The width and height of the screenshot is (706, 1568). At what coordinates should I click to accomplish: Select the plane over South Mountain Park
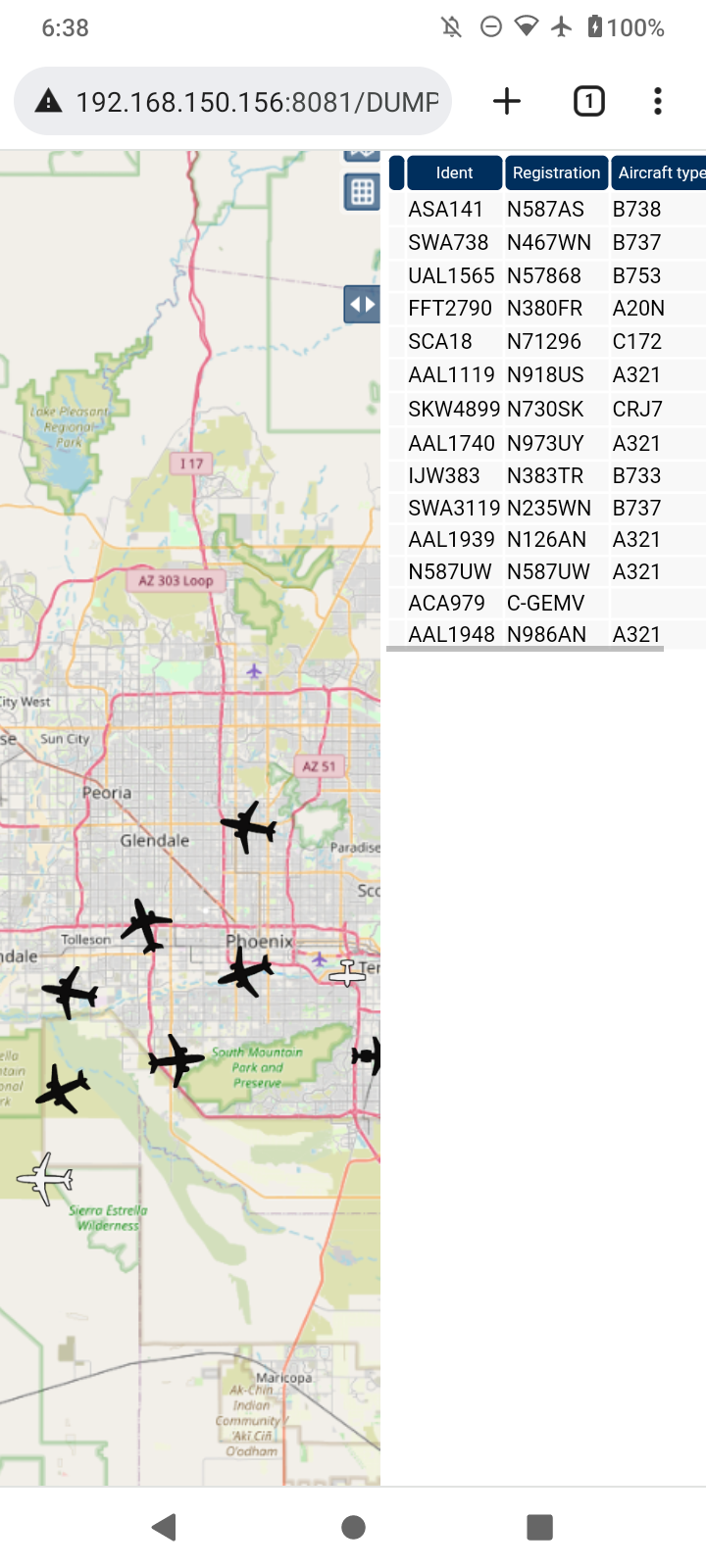click(176, 1059)
